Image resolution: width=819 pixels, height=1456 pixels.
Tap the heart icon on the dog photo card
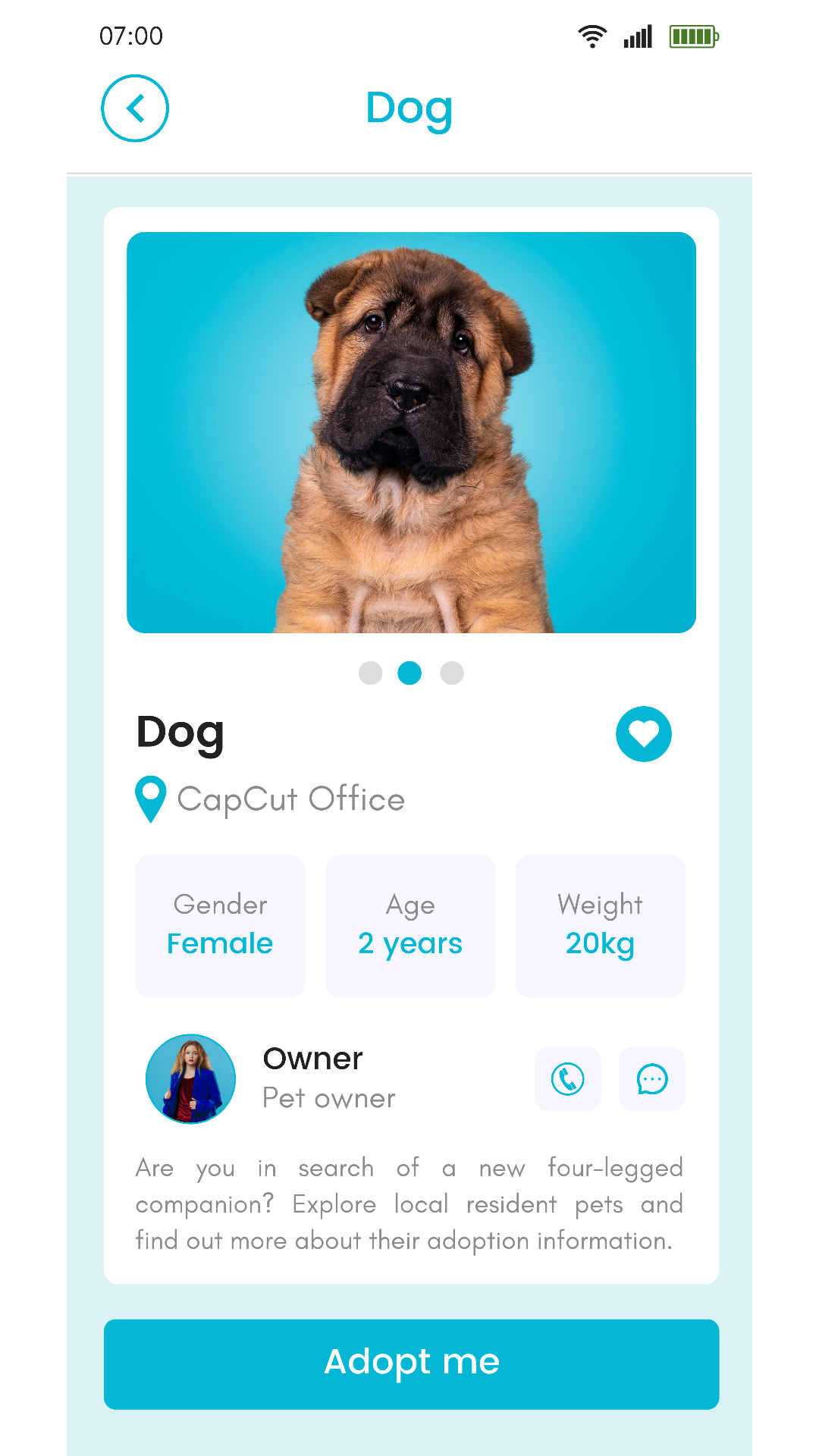(643, 733)
